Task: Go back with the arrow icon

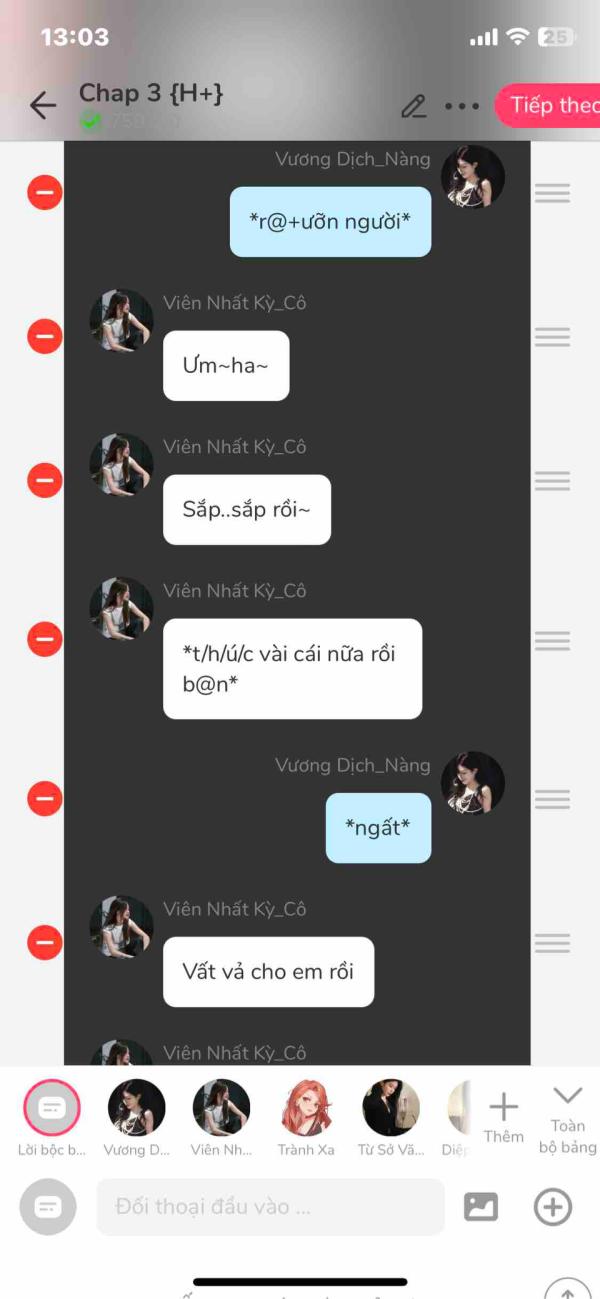Action: [x=43, y=105]
